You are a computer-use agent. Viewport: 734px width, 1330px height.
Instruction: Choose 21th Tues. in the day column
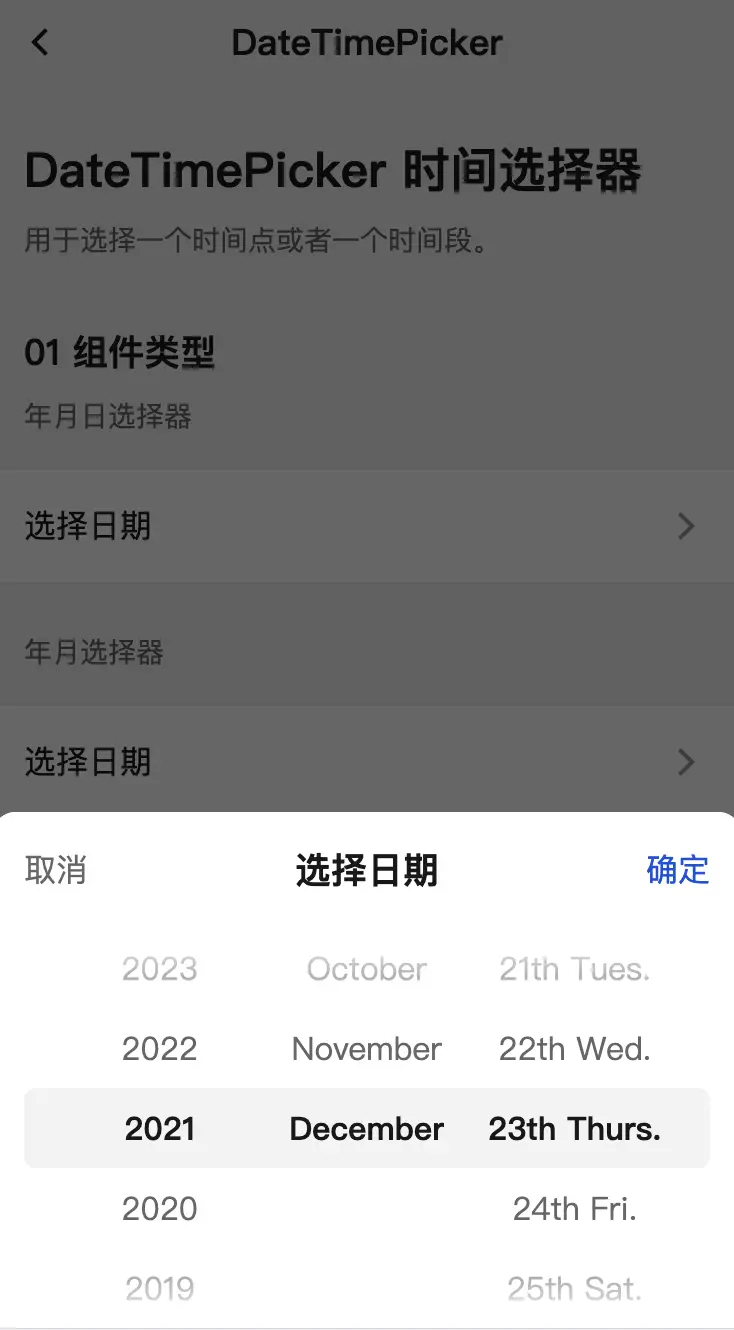point(575,969)
